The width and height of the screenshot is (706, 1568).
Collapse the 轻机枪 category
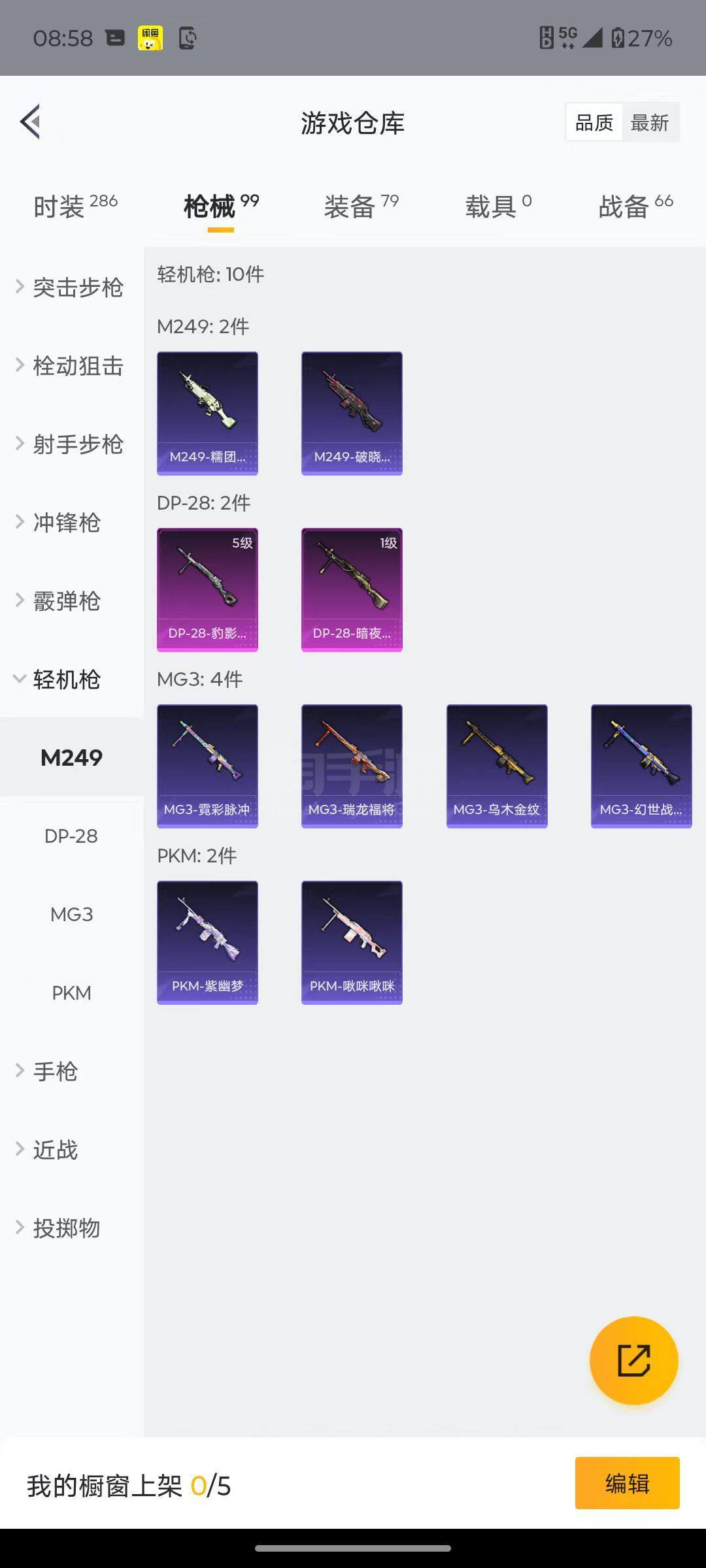(65, 679)
